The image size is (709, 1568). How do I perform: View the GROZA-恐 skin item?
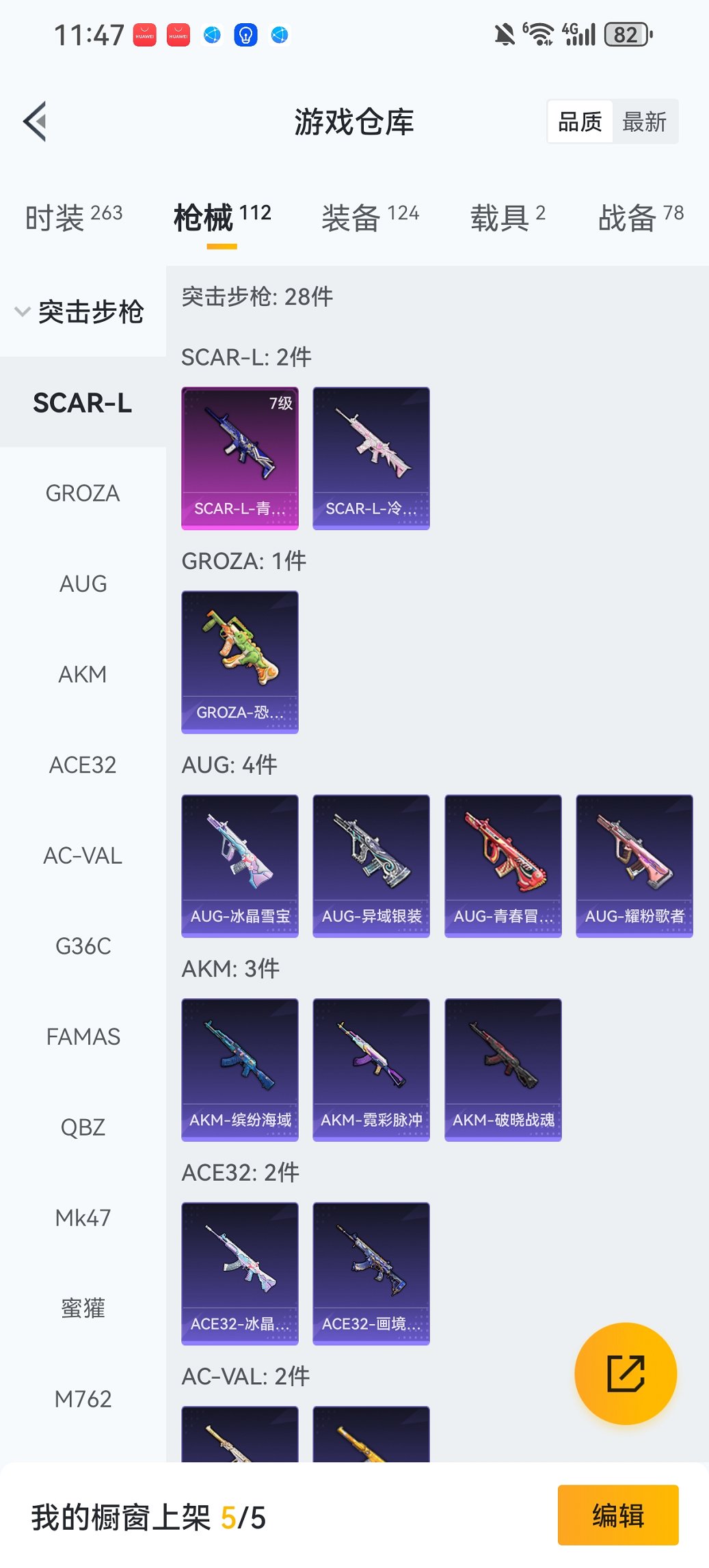240,661
